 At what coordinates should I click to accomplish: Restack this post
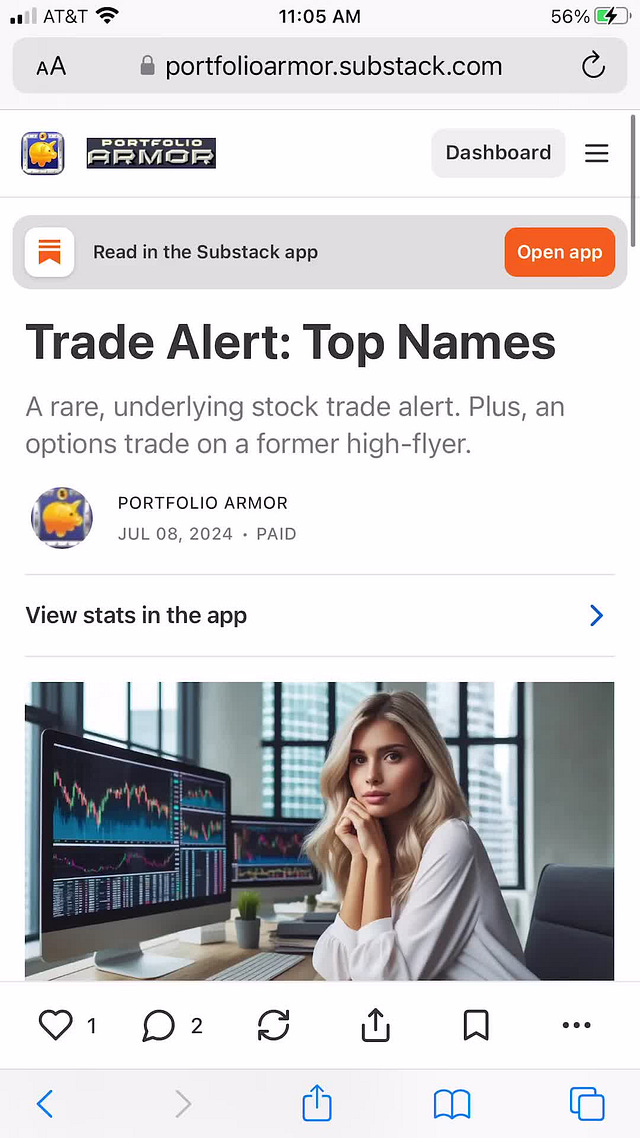(x=273, y=1025)
